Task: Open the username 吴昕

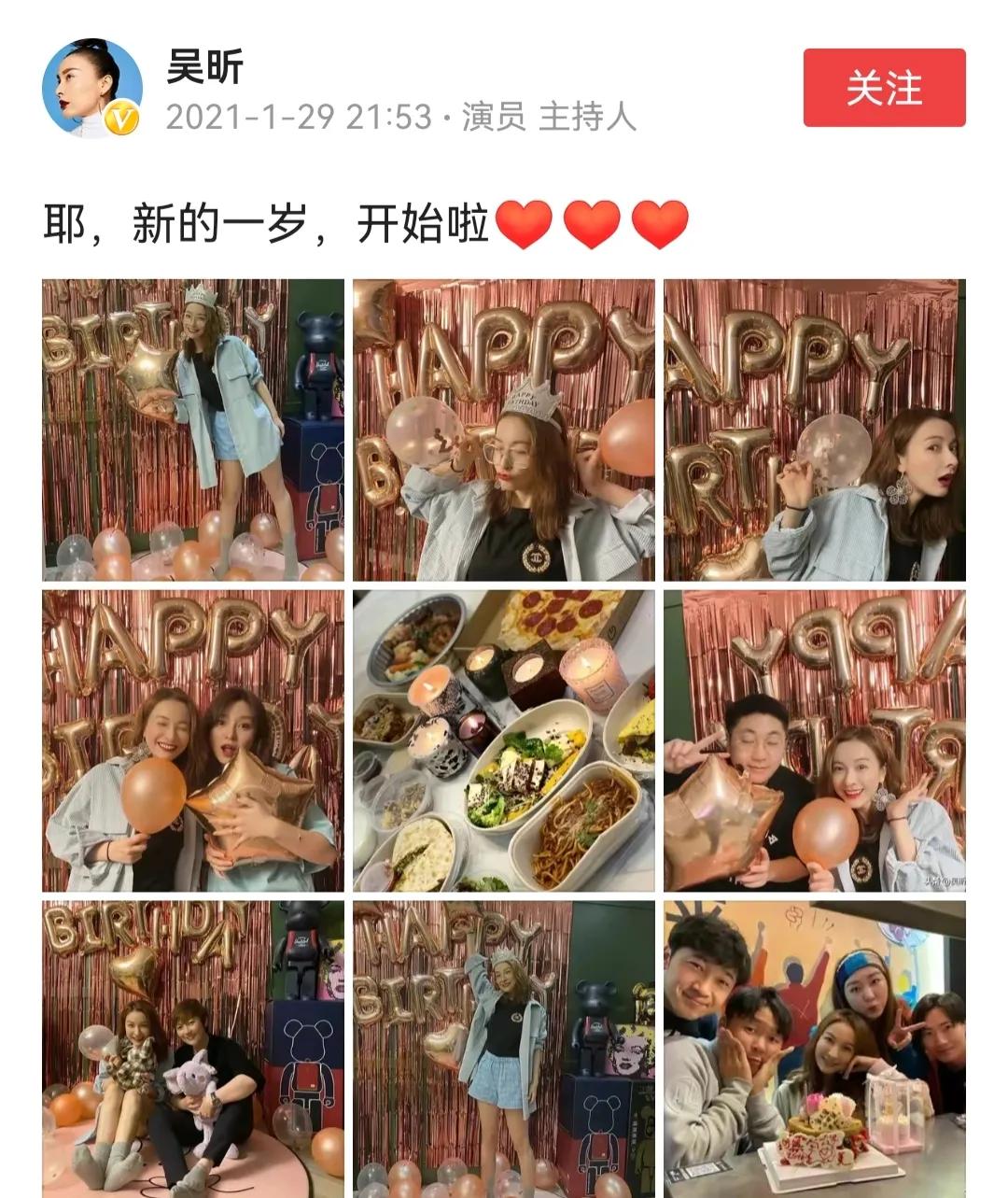Action: point(204,66)
